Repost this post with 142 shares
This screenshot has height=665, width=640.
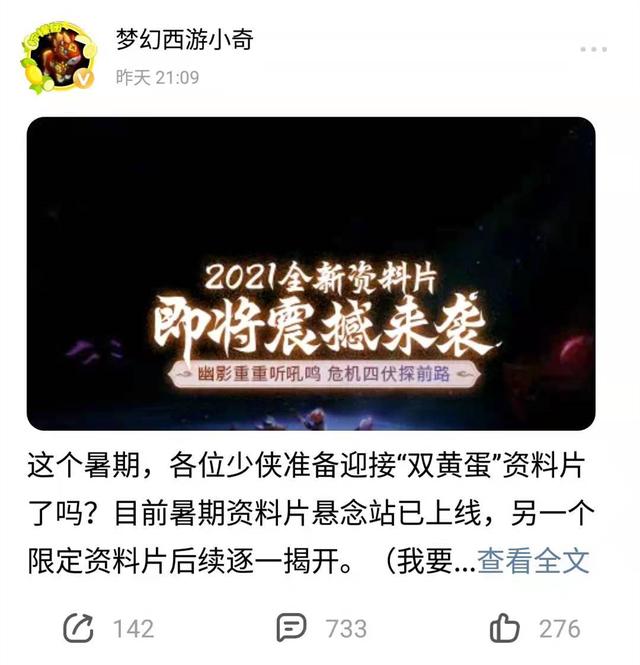tap(78, 628)
